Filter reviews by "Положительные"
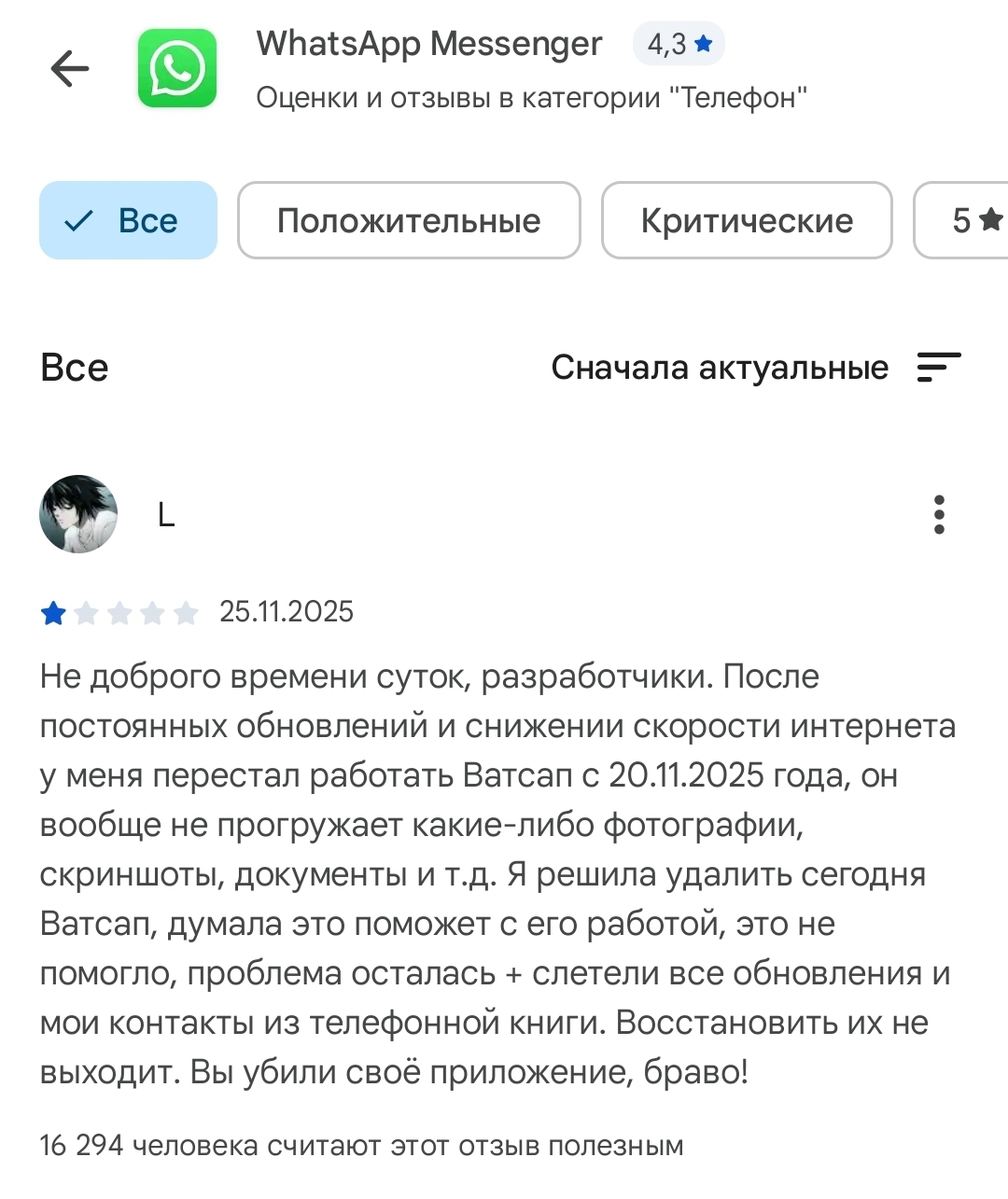 click(409, 221)
